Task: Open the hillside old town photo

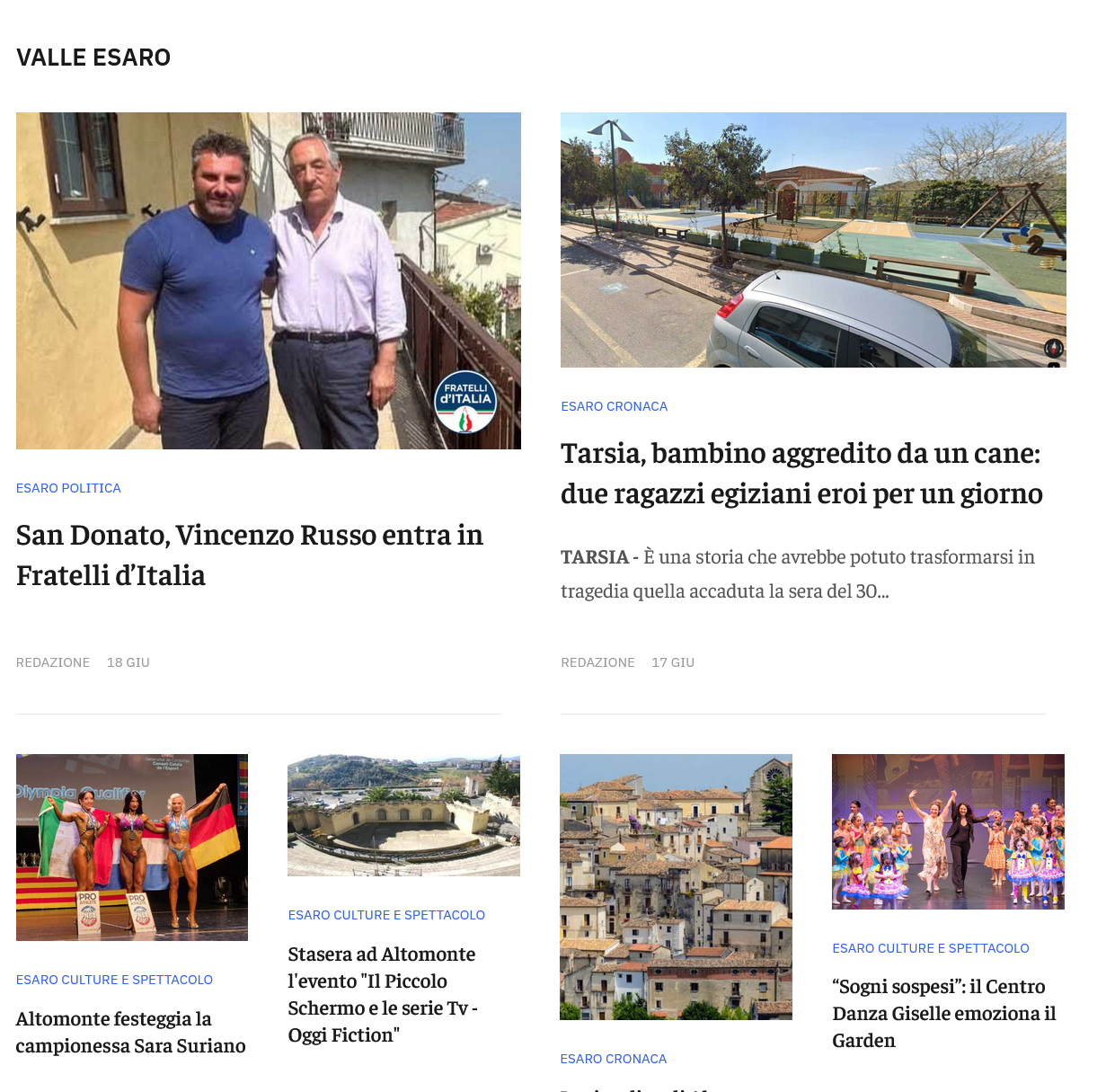Action: 676,886
